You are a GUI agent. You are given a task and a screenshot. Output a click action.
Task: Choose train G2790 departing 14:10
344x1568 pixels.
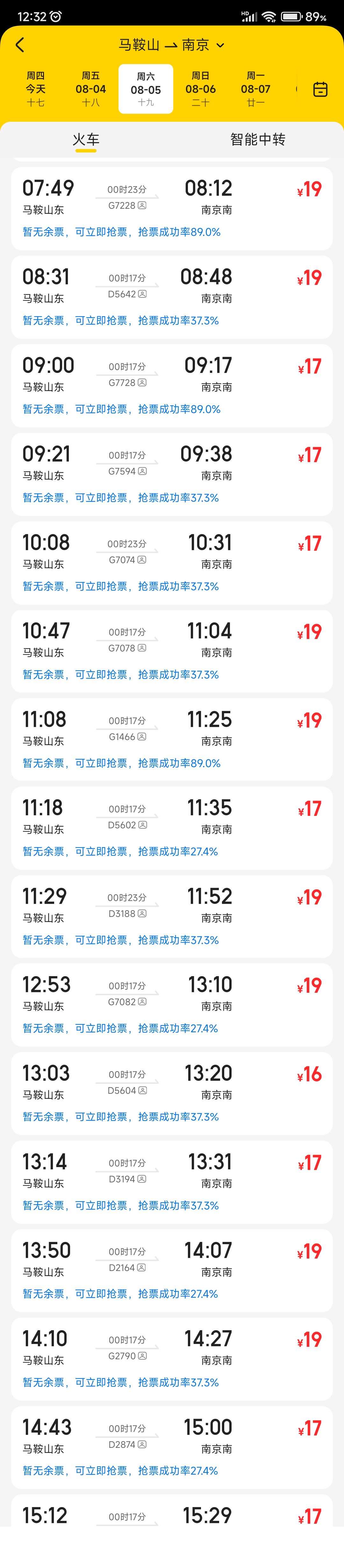click(x=172, y=1359)
